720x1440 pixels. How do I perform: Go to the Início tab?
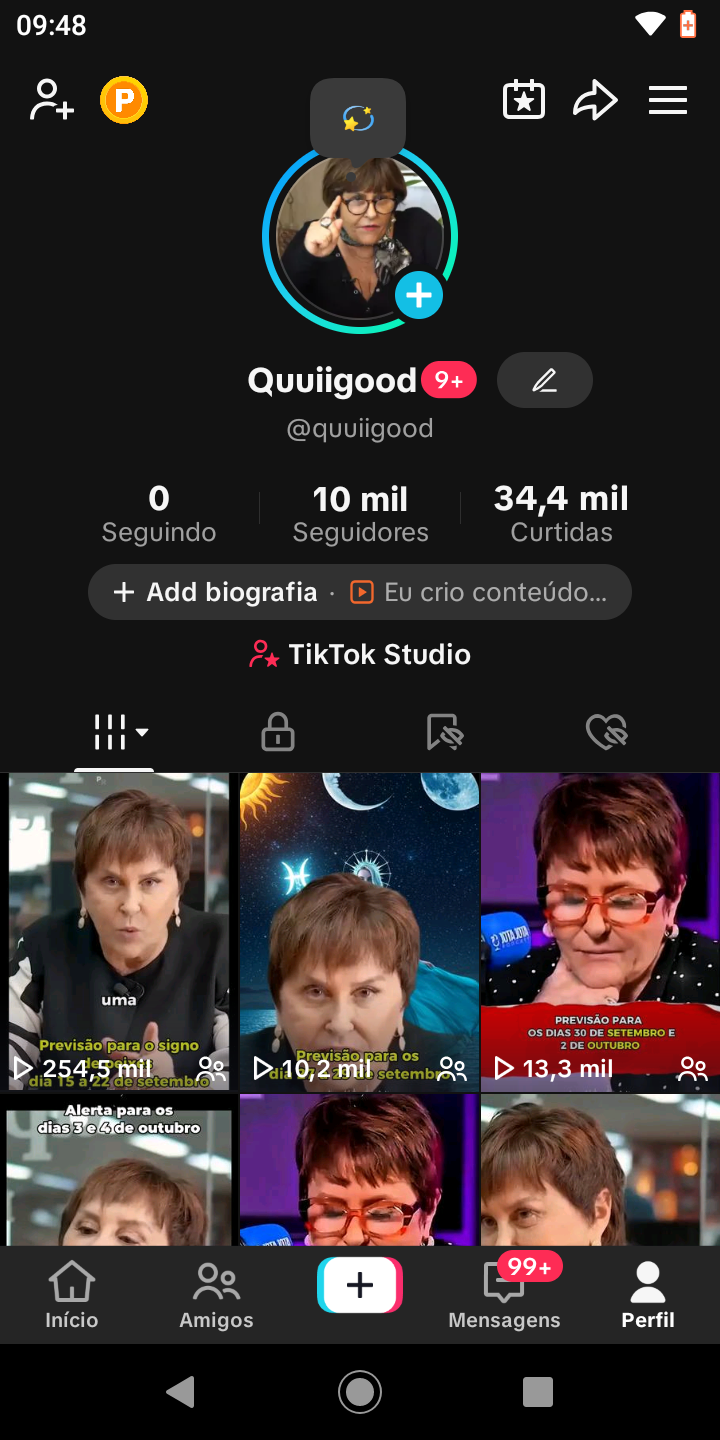pos(72,1295)
